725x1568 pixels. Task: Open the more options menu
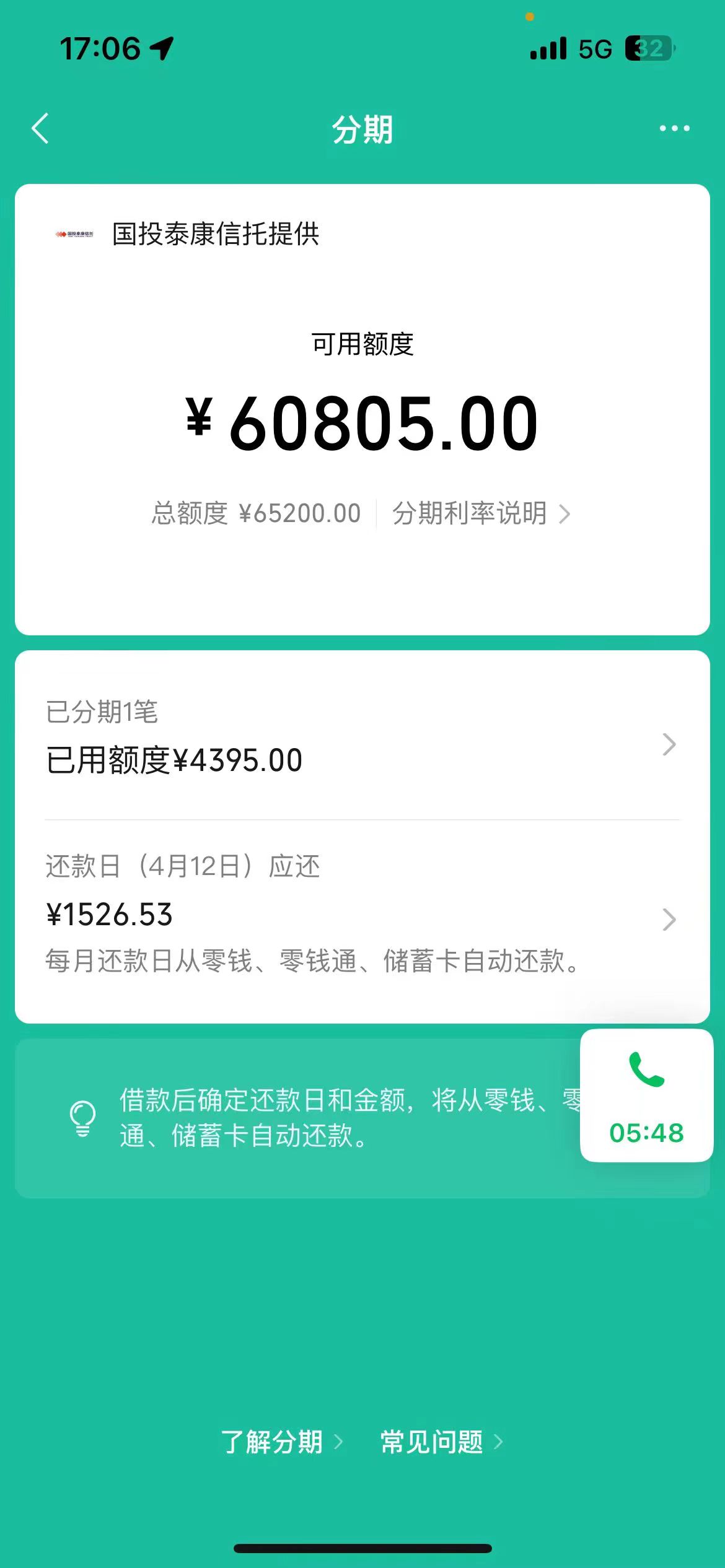point(674,128)
